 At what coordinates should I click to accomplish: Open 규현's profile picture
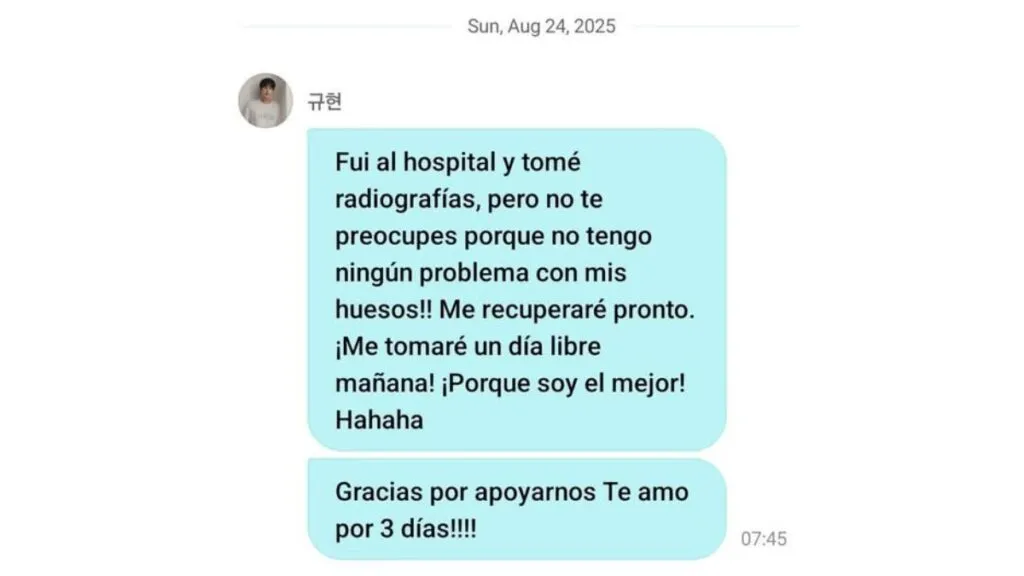265,100
